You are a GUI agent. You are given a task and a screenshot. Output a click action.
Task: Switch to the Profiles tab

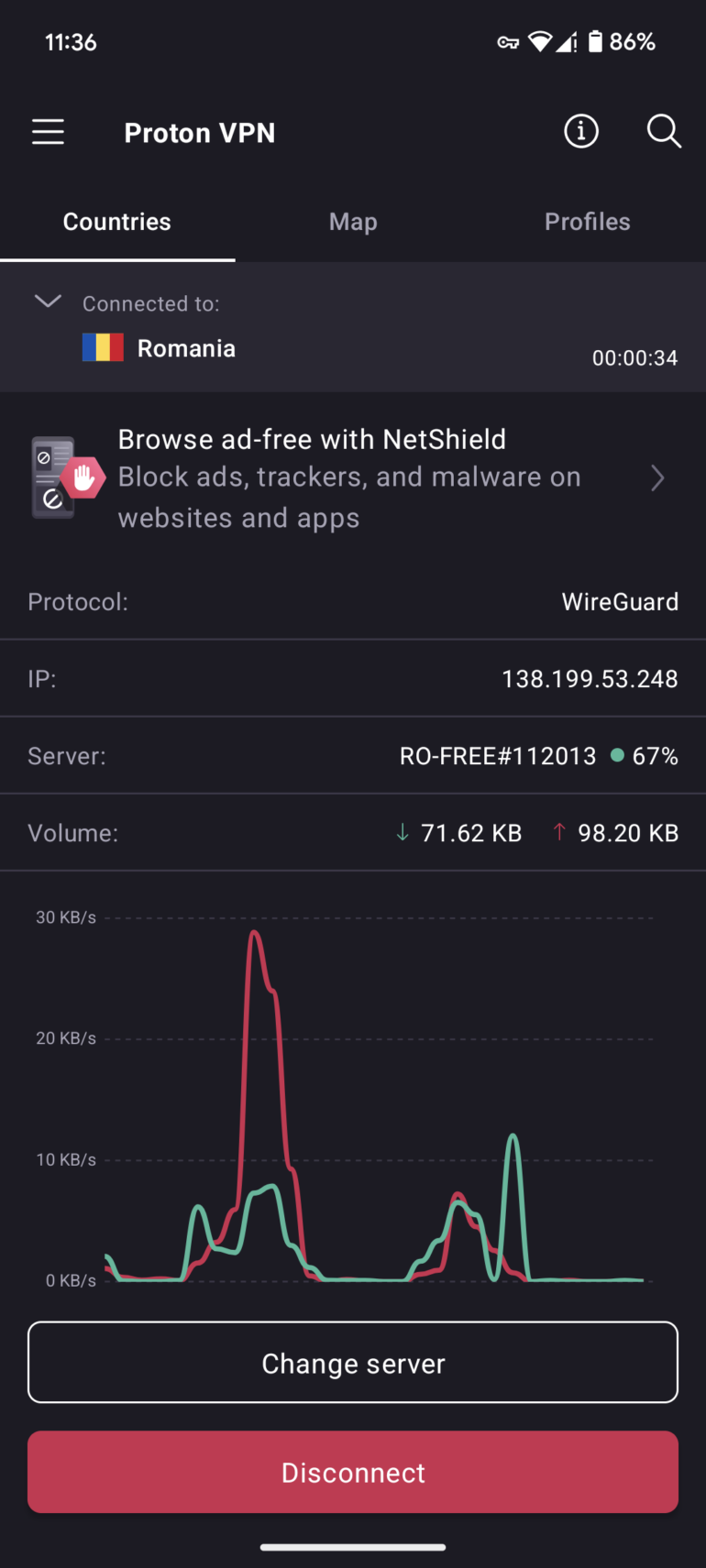pos(587,221)
